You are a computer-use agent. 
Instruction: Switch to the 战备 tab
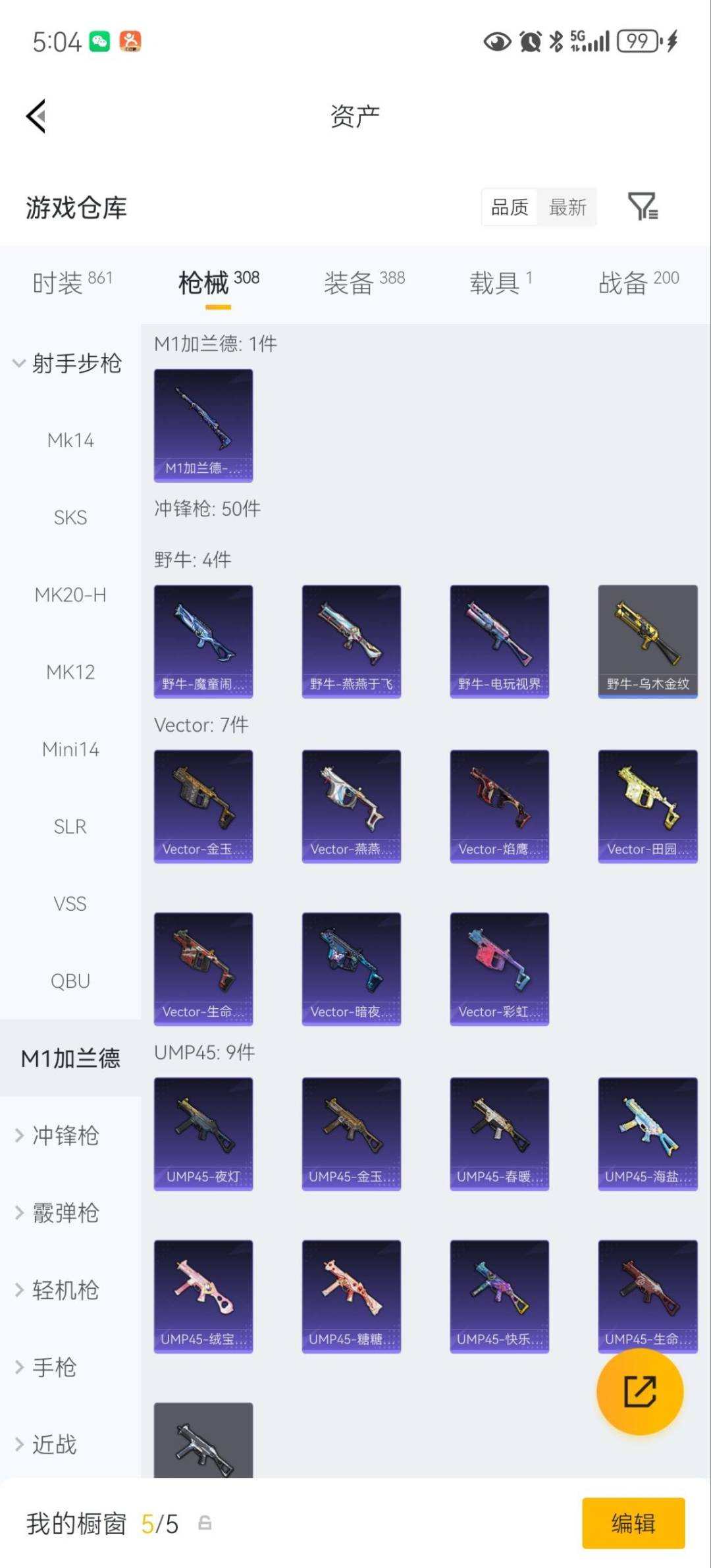point(638,283)
